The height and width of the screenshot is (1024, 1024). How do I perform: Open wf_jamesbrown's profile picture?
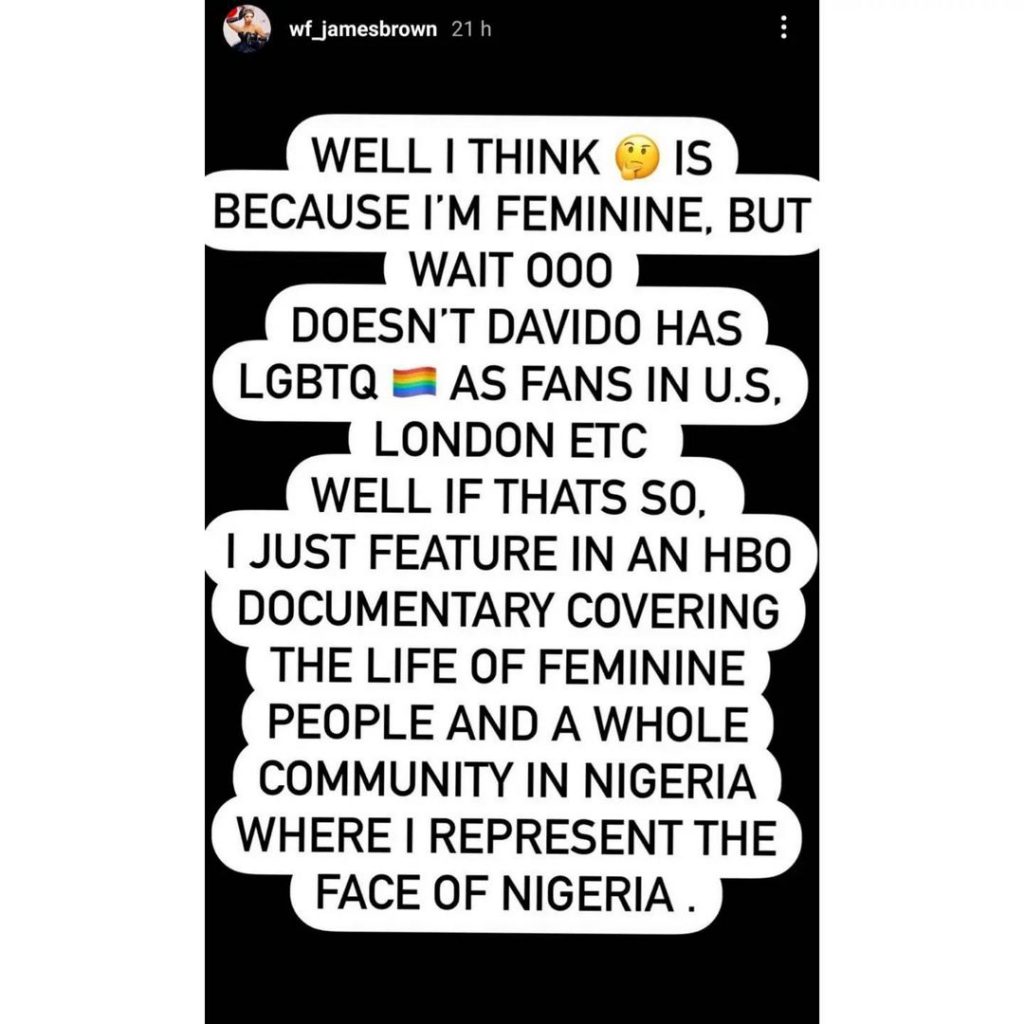pyautogui.click(x=247, y=28)
